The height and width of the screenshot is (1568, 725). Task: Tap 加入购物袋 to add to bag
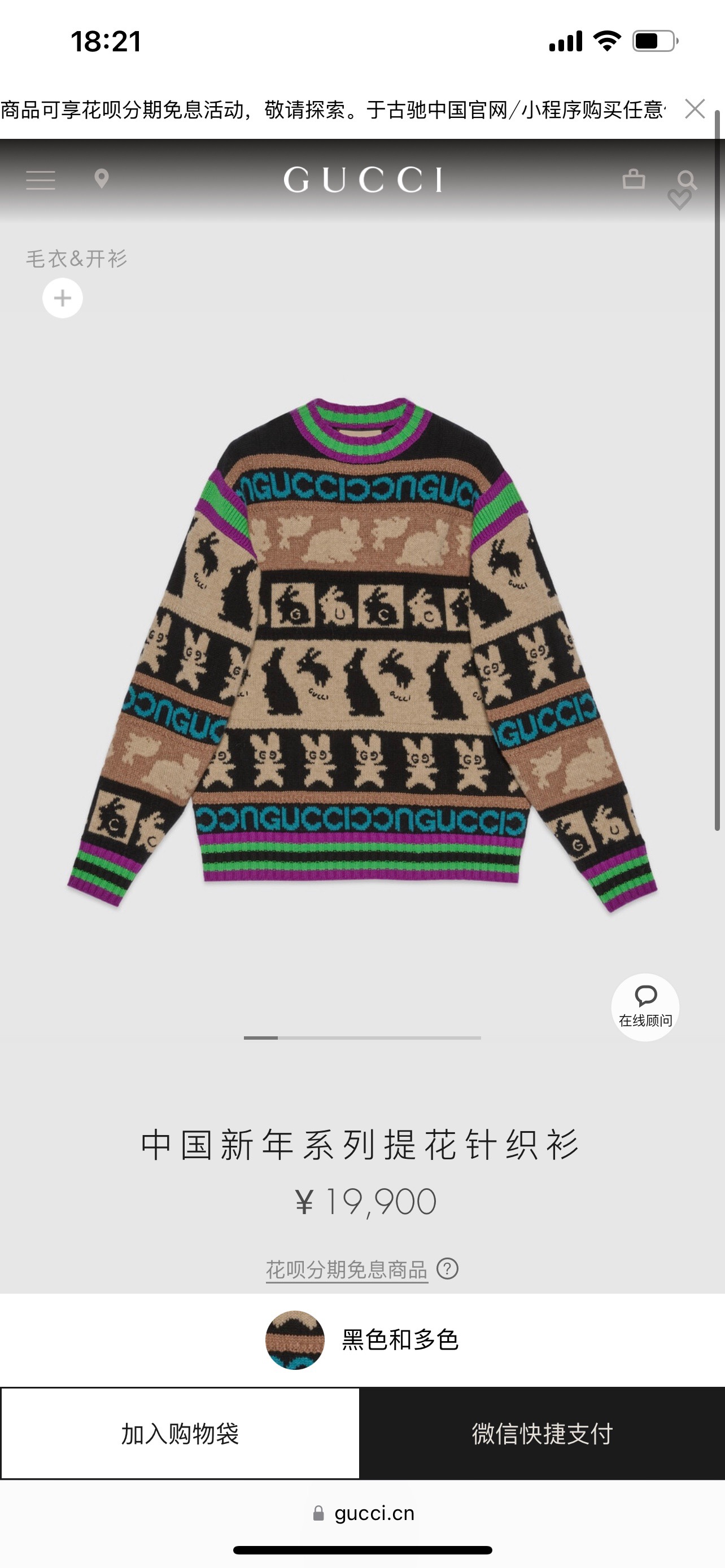coord(180,1434)
